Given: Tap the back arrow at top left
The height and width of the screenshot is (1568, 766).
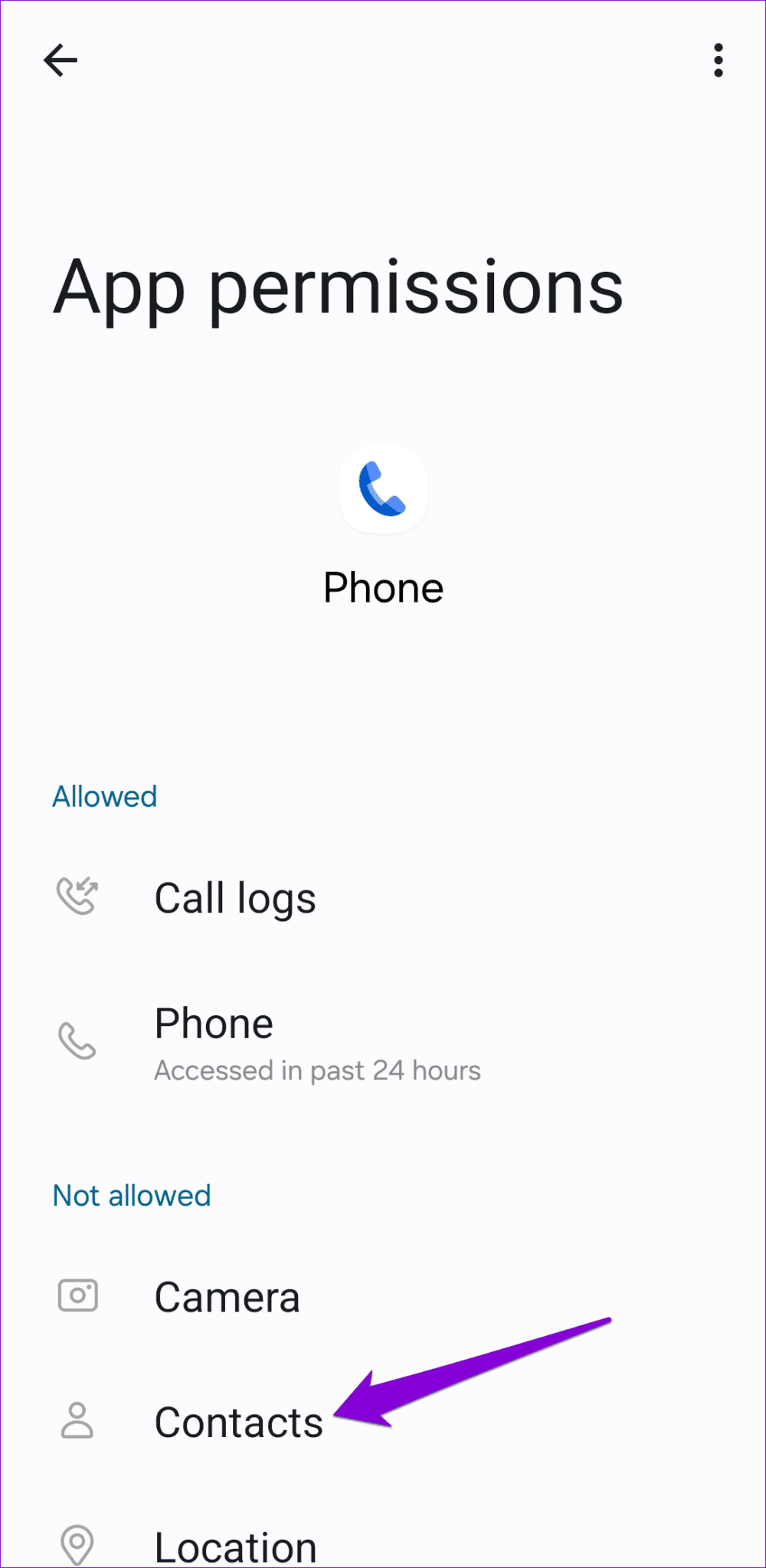Looking at the screenshot, I should [x=61, y=60].
